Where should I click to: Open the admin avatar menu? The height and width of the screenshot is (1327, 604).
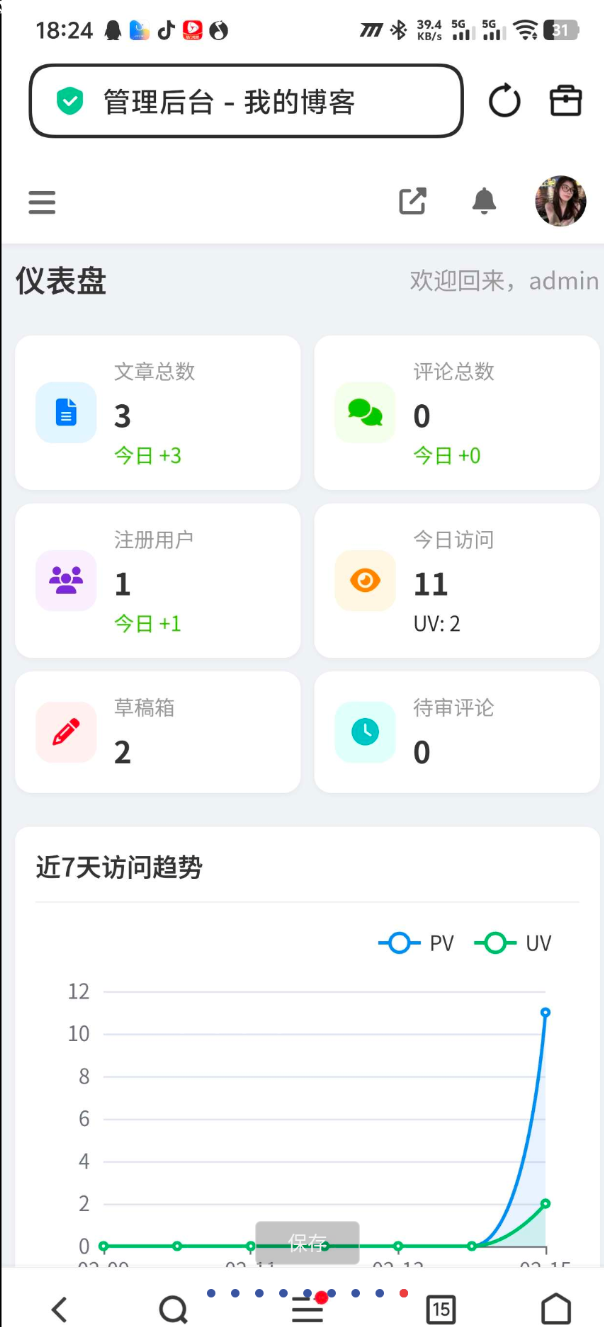[x=560, y=201]
